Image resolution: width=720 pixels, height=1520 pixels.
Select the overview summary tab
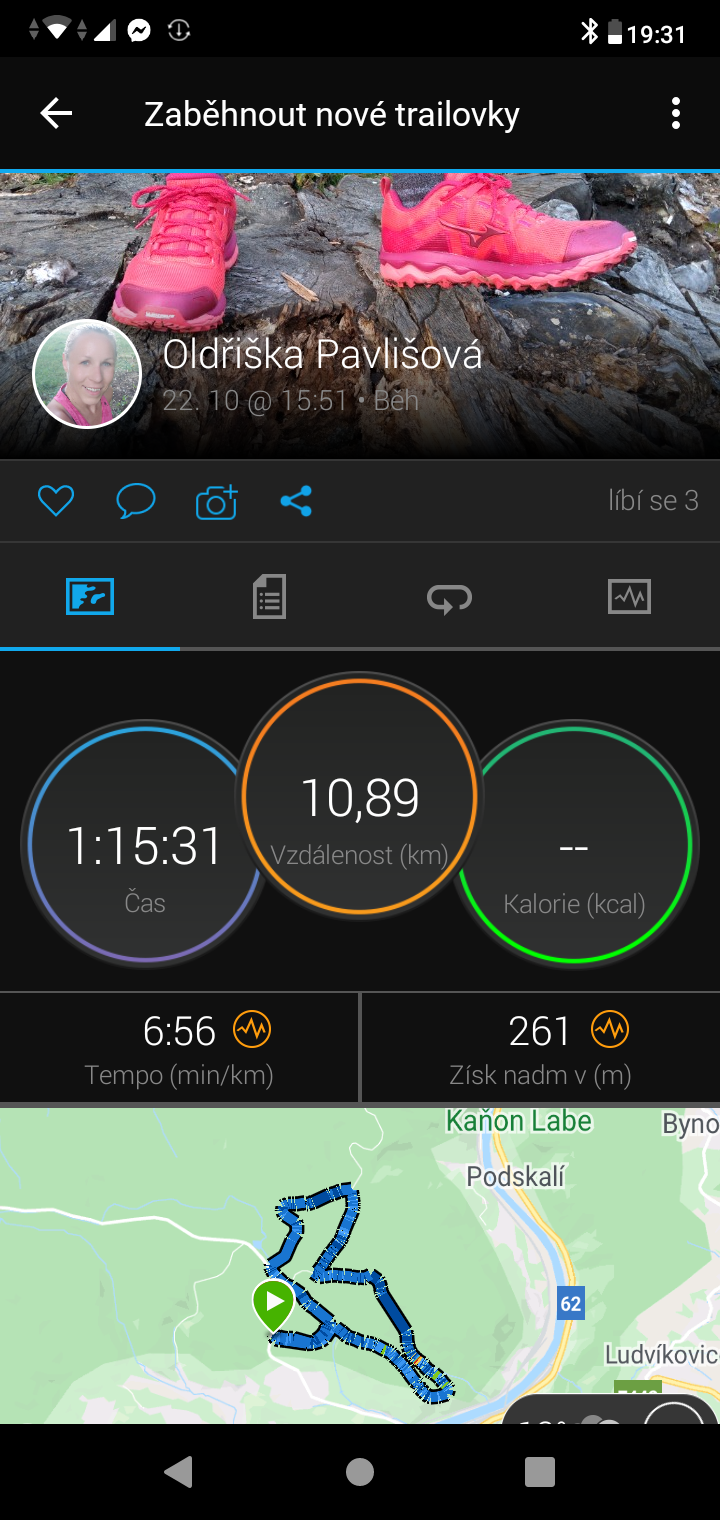click(90, 597)
